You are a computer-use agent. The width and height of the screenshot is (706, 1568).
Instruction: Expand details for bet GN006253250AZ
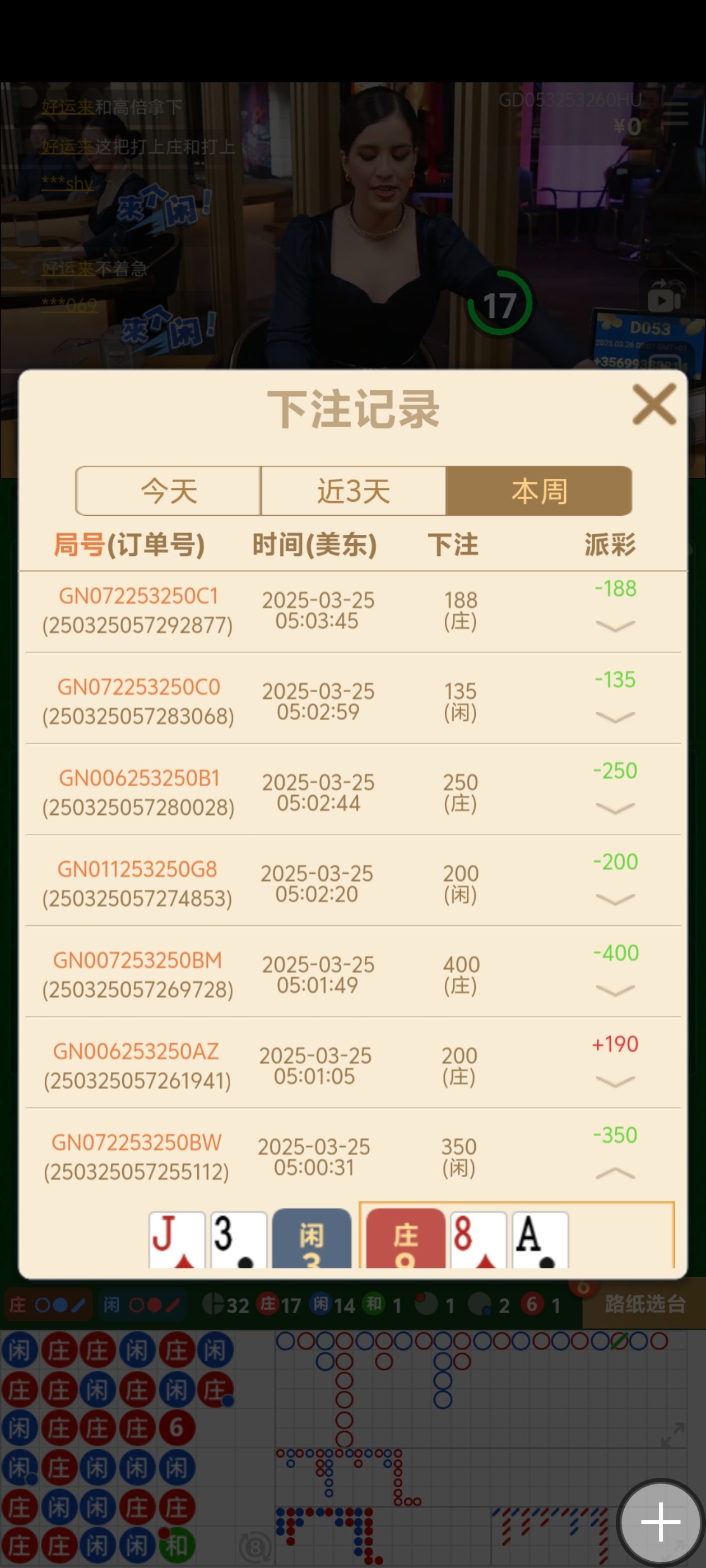tap(615, 1081)
